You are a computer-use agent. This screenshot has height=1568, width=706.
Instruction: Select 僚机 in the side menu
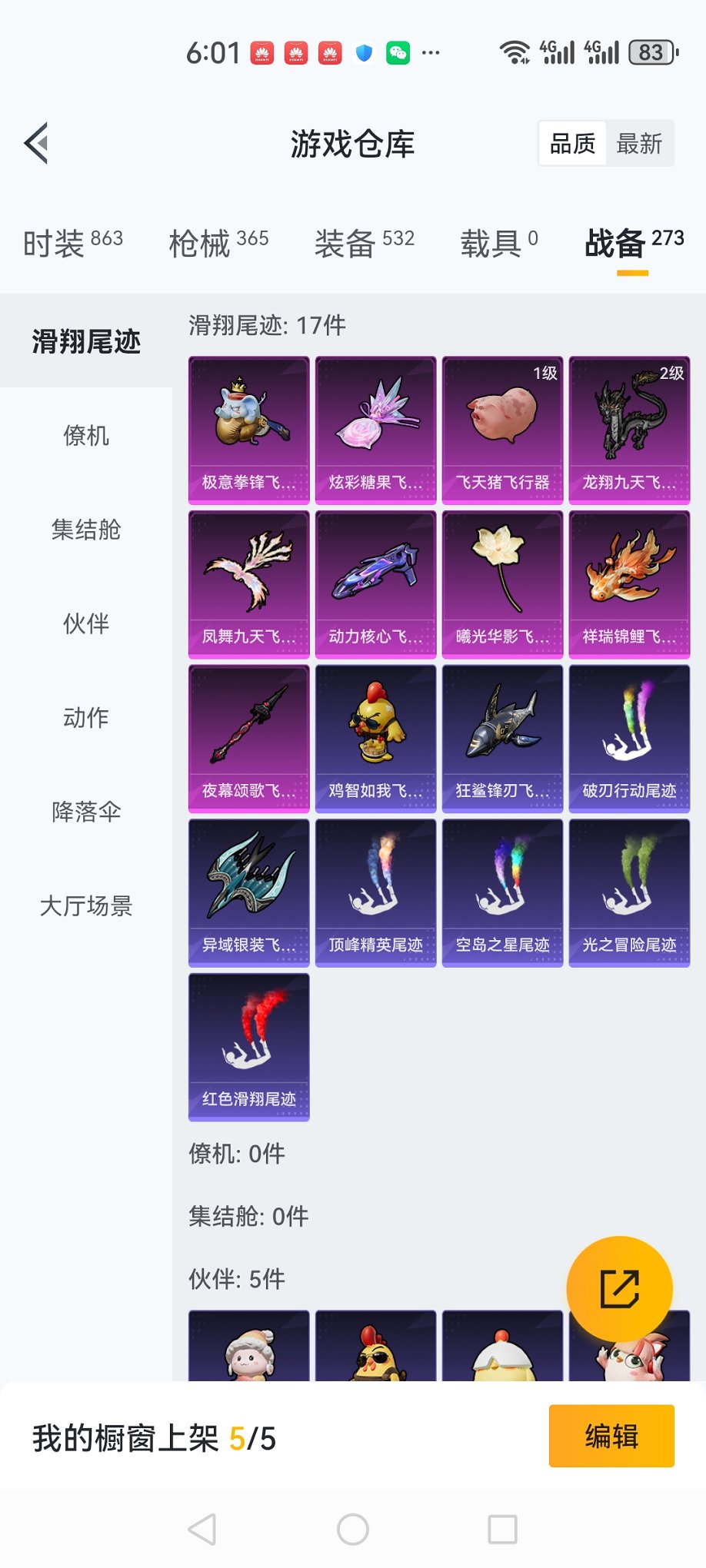(86, 436)
